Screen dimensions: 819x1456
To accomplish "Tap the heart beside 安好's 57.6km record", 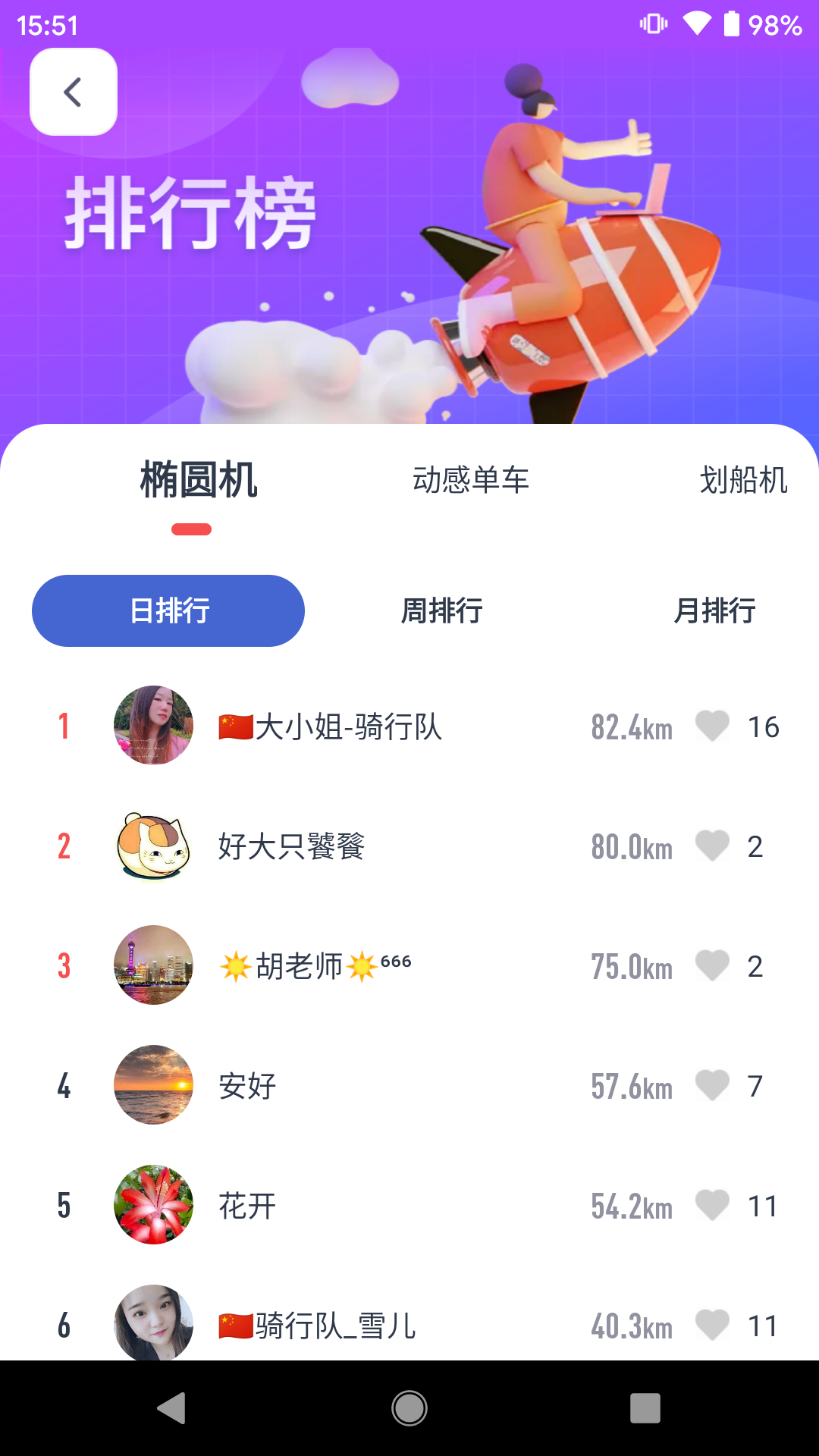I will click(x=711, y=1086).
